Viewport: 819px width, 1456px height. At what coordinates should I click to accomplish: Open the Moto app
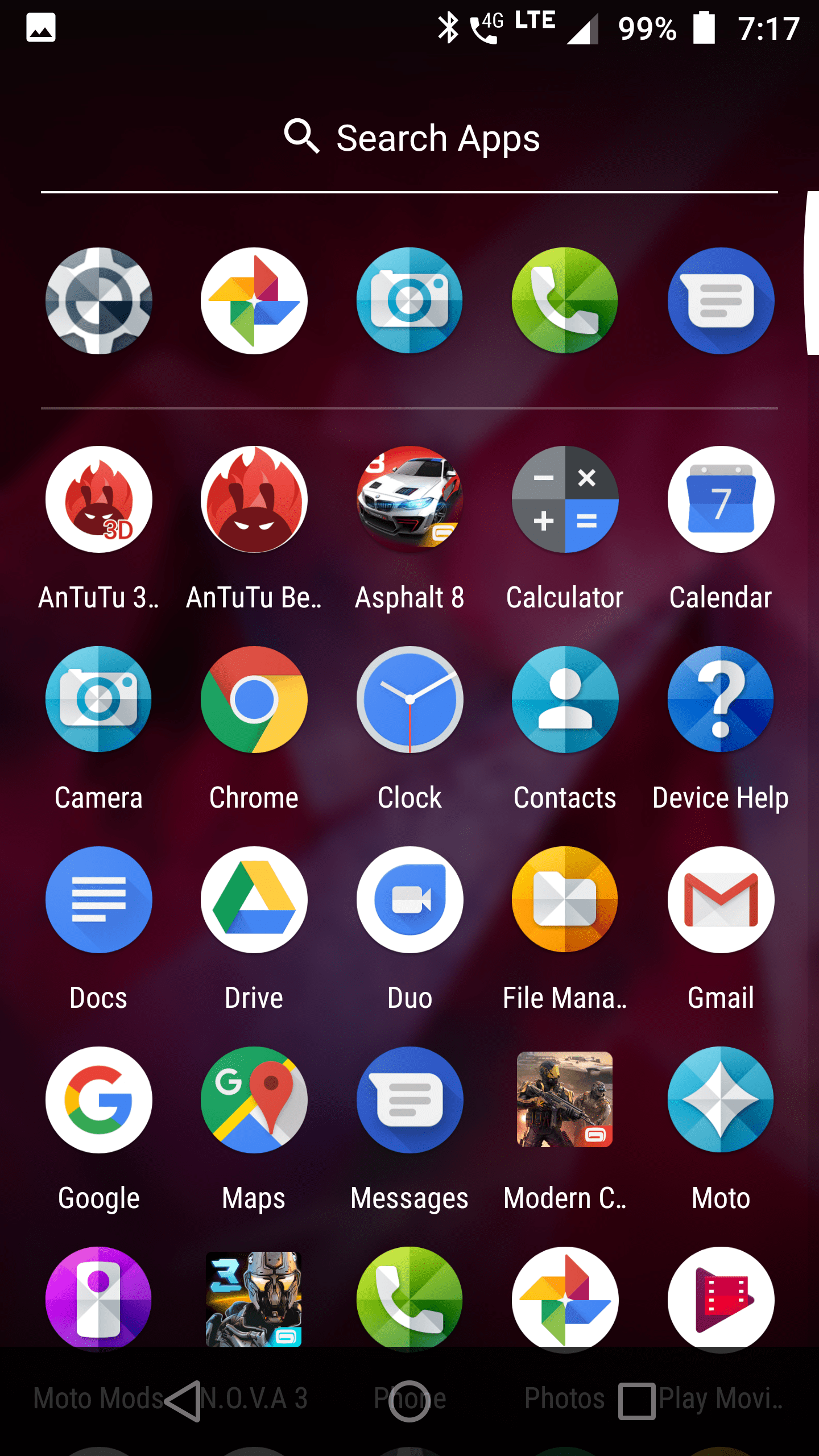[721, 1101]
